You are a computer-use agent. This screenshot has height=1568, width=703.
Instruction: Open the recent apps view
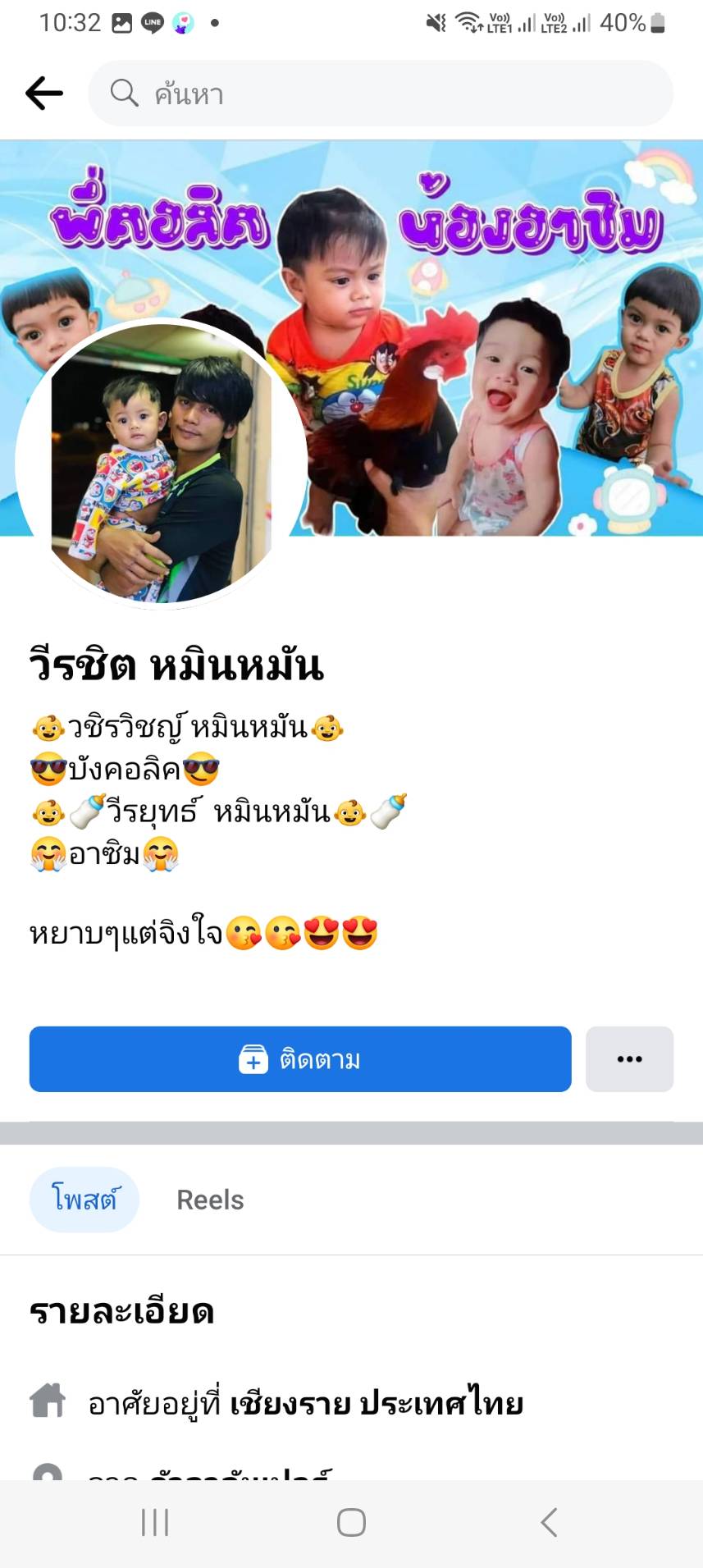click(155, 1523)
